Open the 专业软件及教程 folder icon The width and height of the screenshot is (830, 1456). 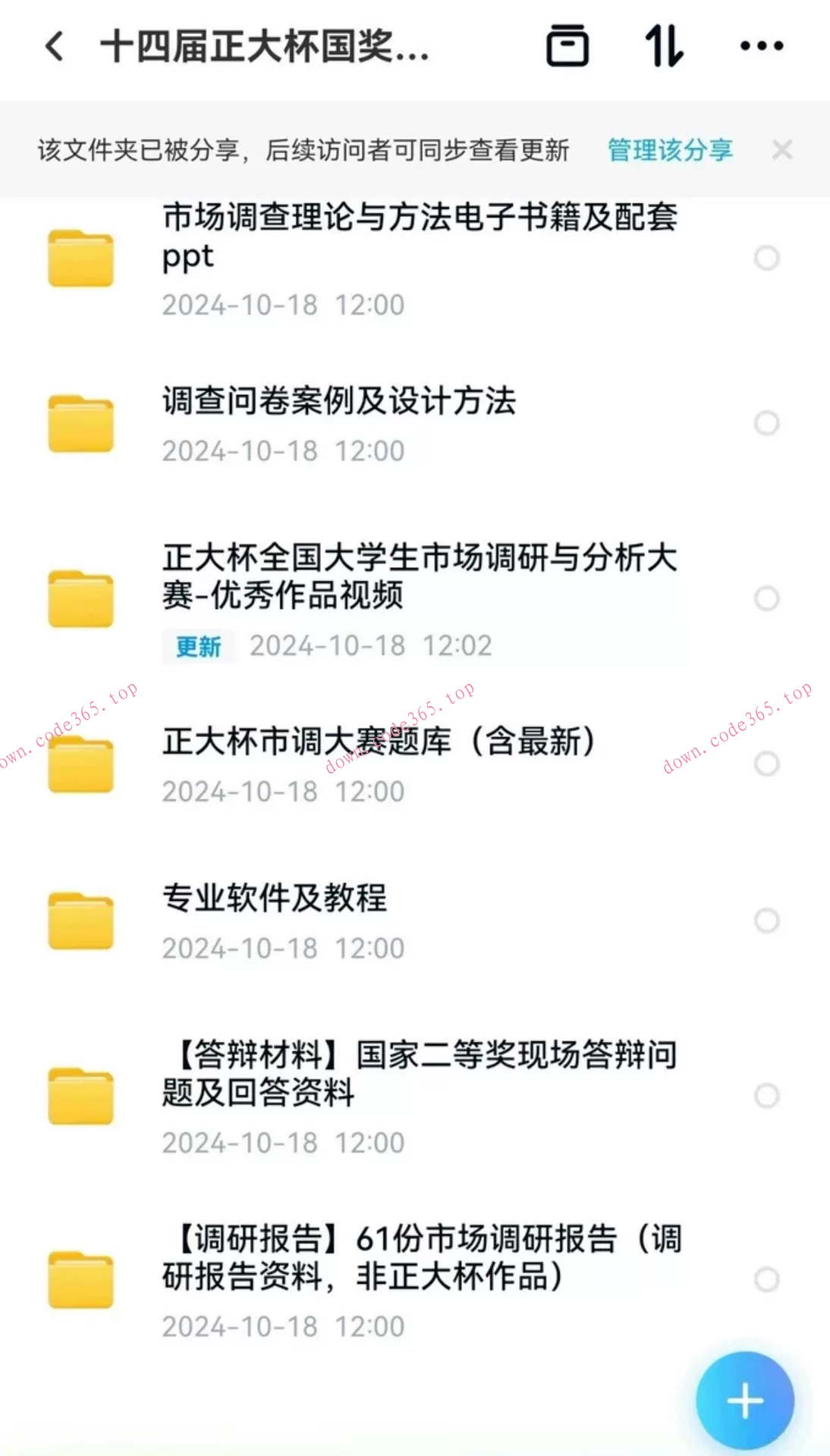[80, 919]
